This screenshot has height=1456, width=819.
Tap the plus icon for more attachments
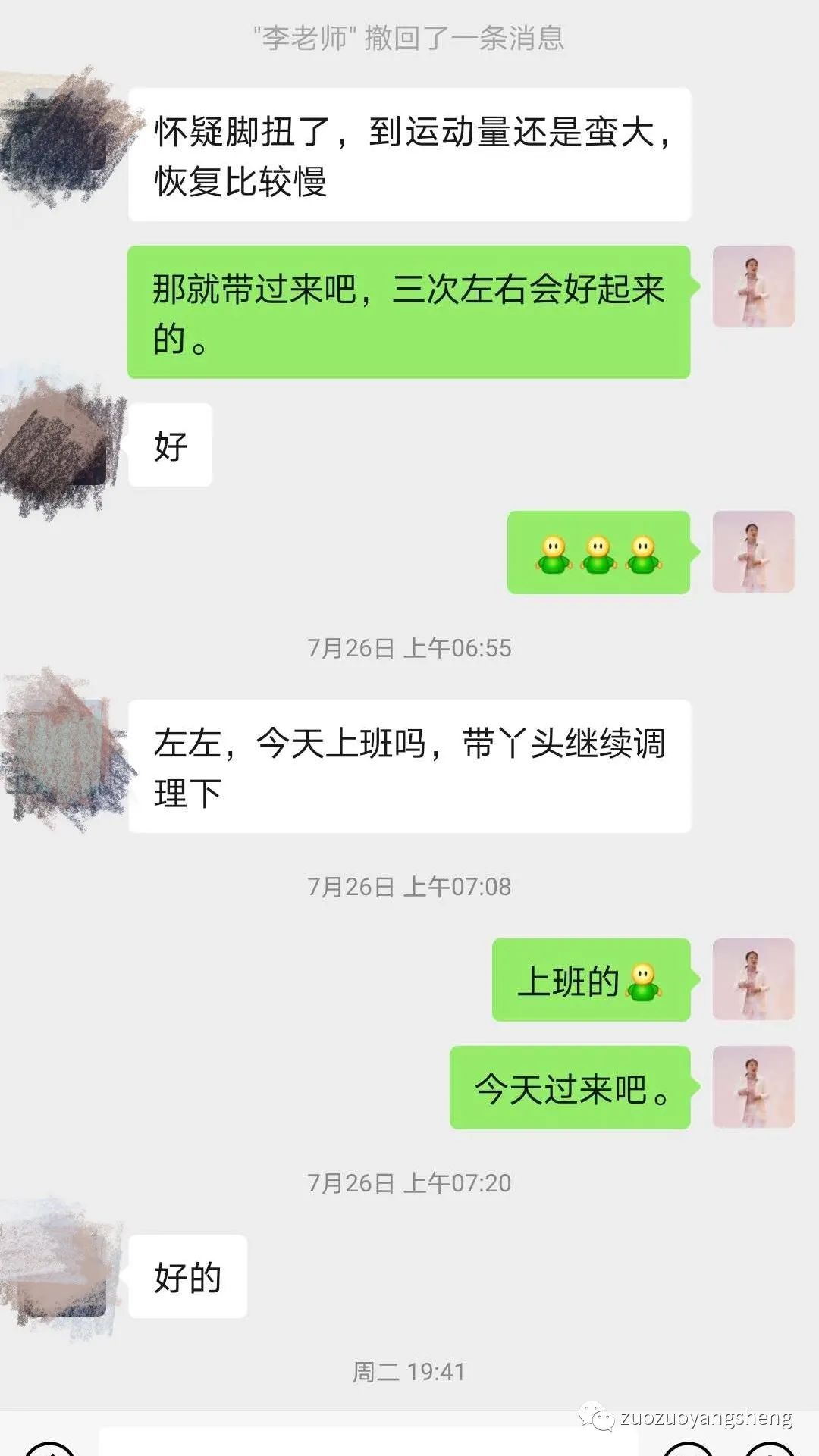coord(772,1451)
